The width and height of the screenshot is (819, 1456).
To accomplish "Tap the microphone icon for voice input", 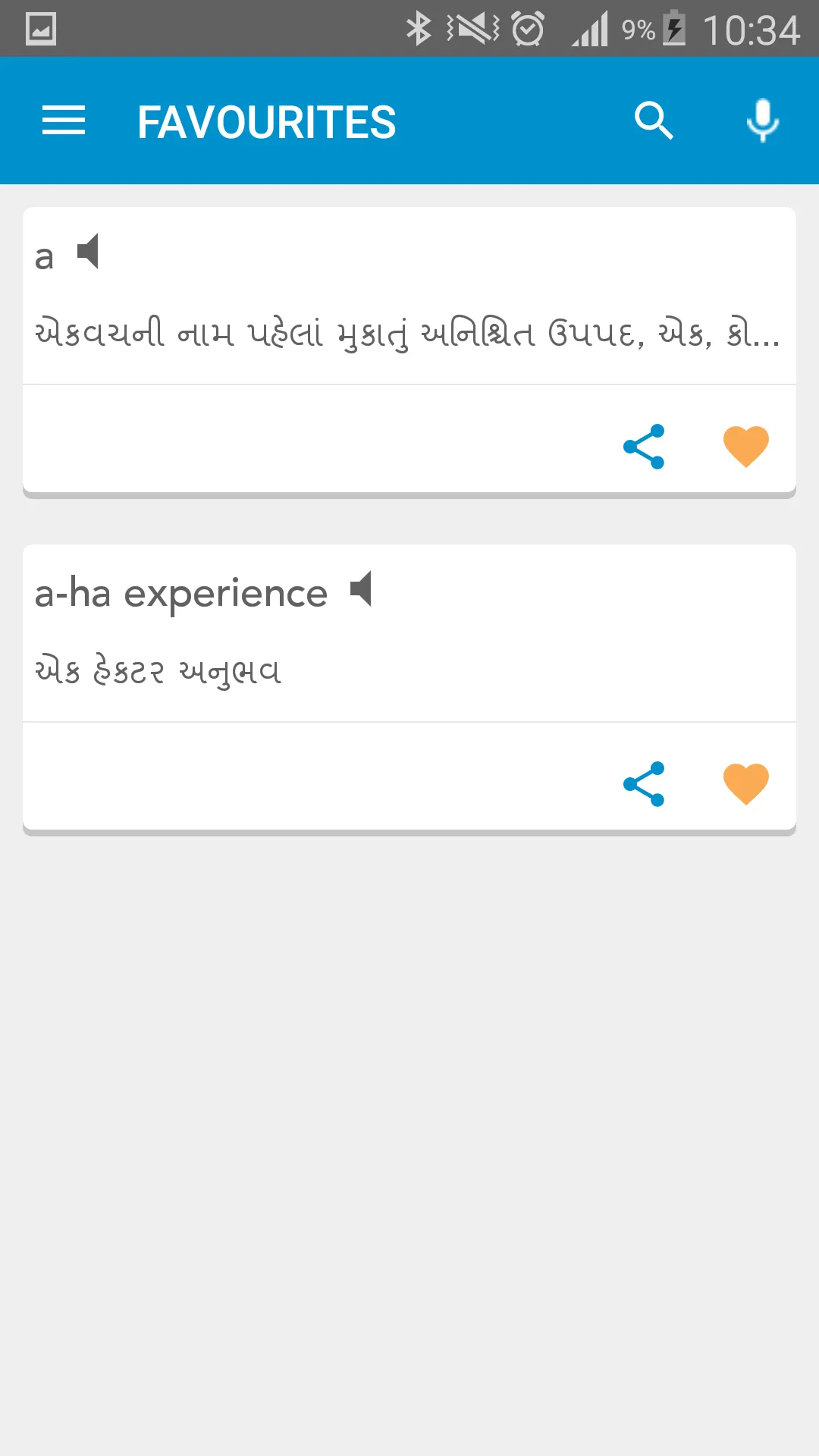I will (x=761, y=121).
